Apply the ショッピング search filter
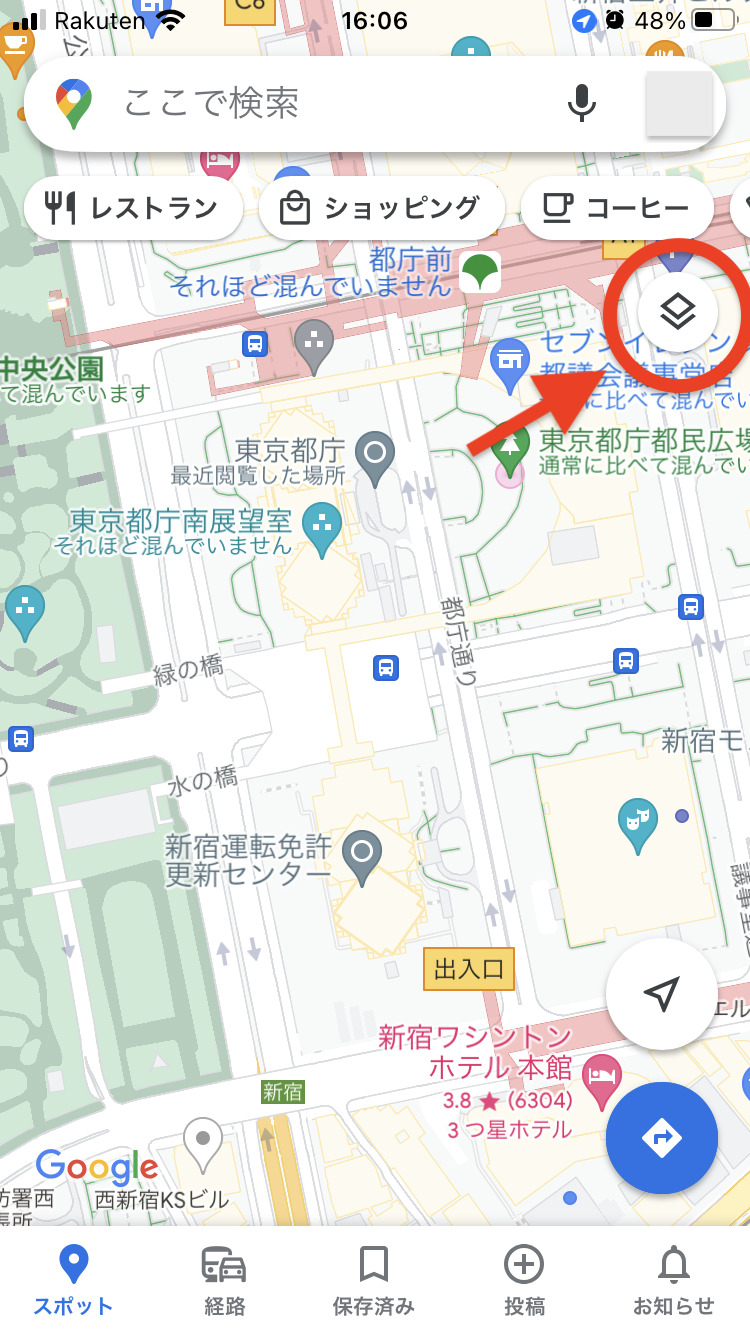Screen dimensions: 750x1334 [x=380, y=207]
